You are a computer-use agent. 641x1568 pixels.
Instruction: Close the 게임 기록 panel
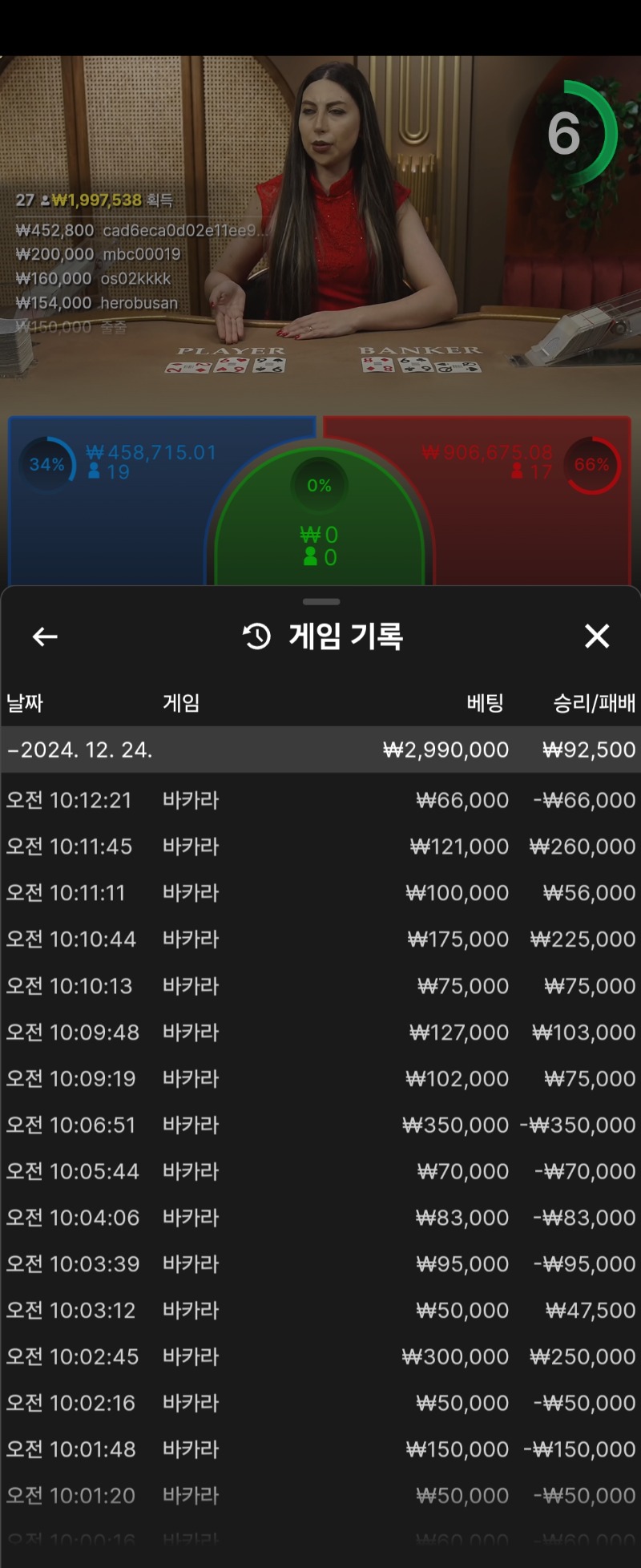pyautogui.click(x=597, y=636)
